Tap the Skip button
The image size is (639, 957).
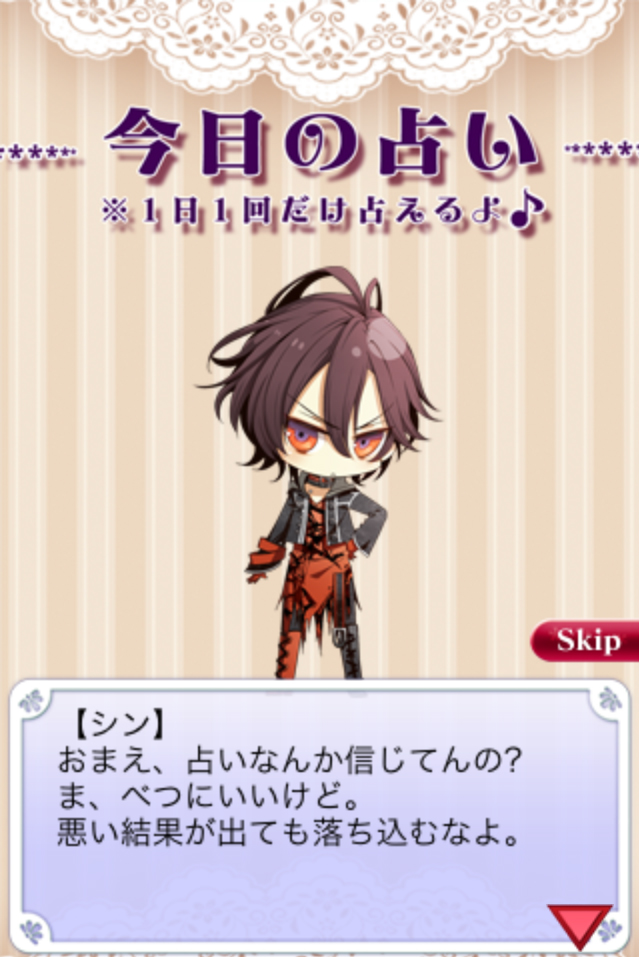pos(587,640)
